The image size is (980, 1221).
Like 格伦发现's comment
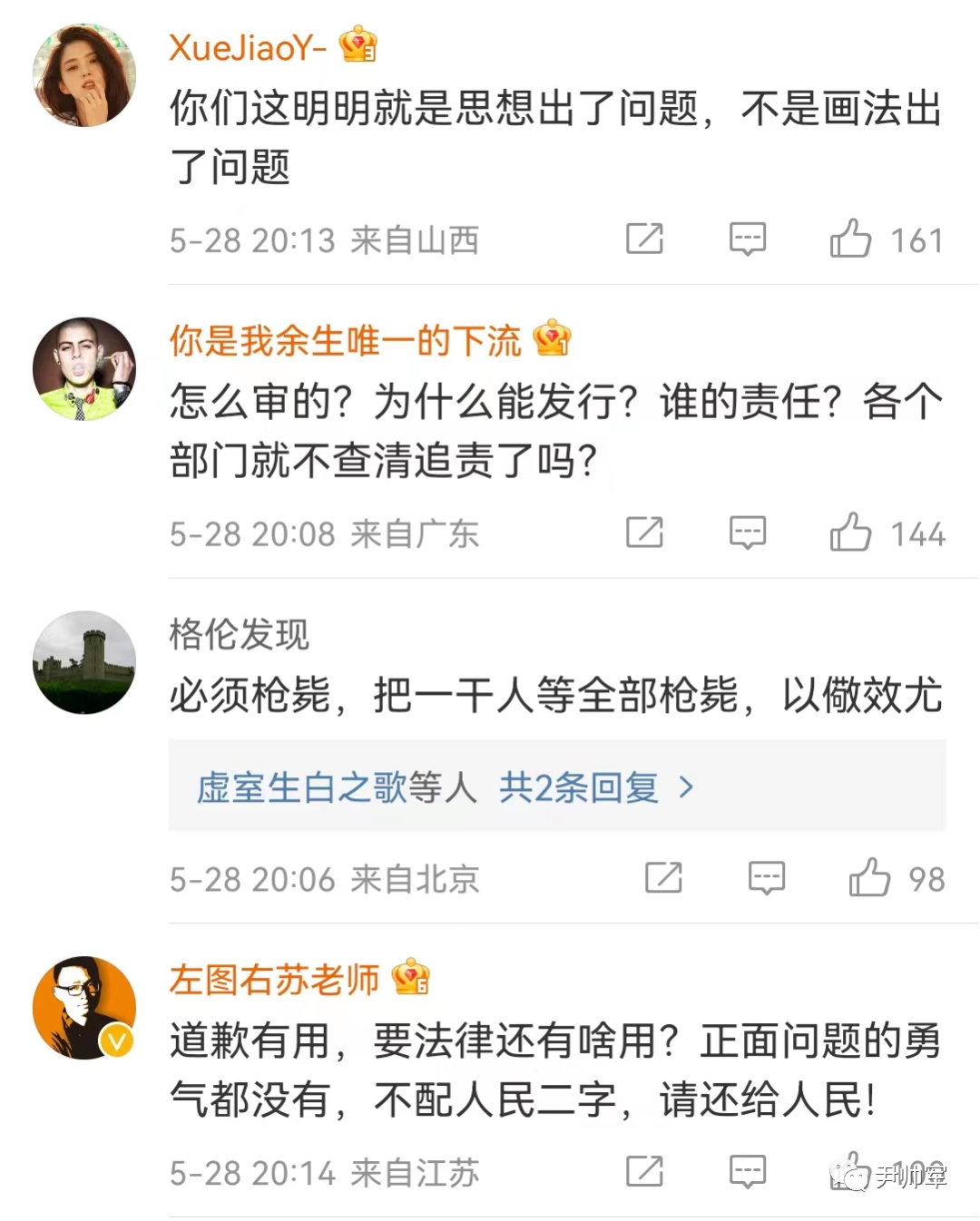(x=869, y=878)
